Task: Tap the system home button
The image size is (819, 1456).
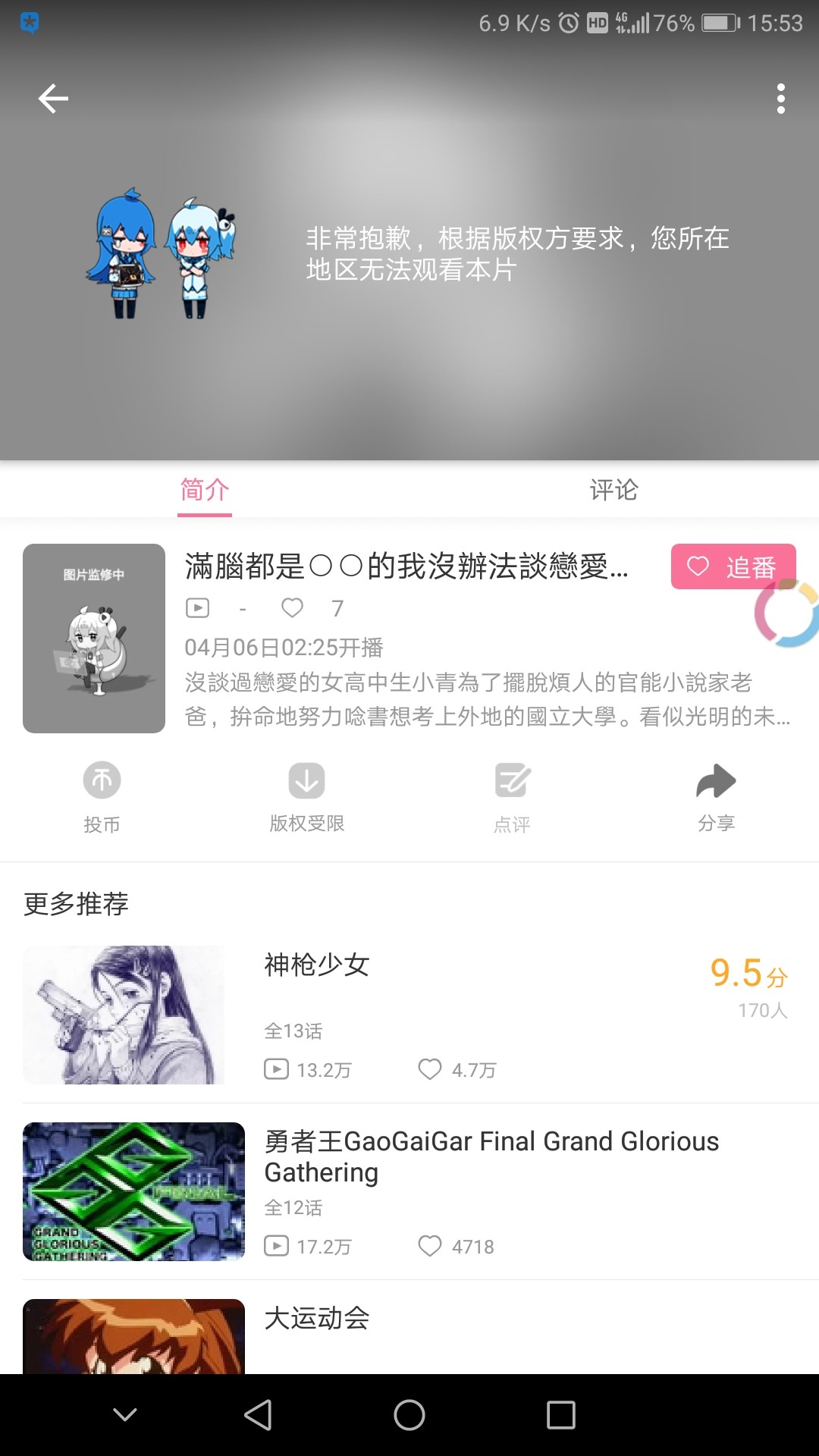Action: pyautogui.click(x=409, y=1415)
